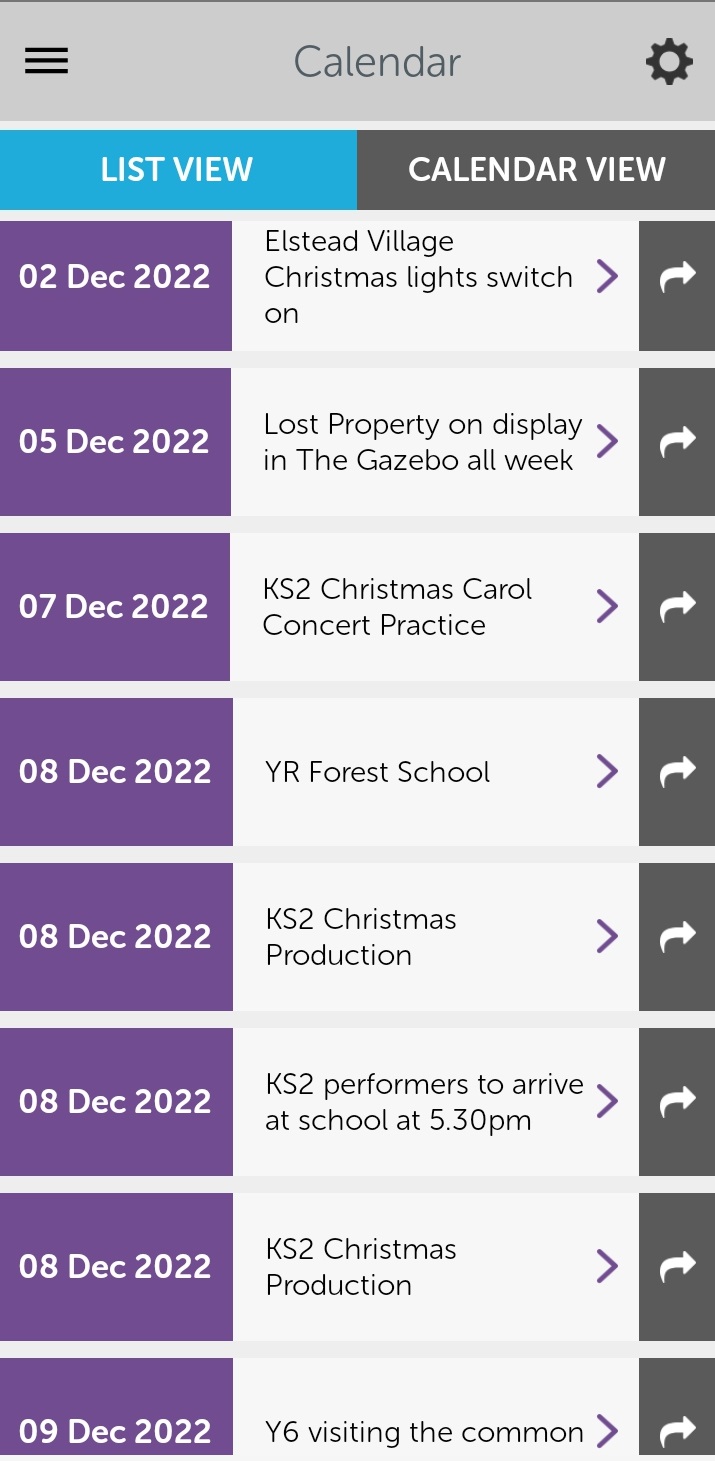Open the settings gear

pyautogui.click(x=669, y=62)
